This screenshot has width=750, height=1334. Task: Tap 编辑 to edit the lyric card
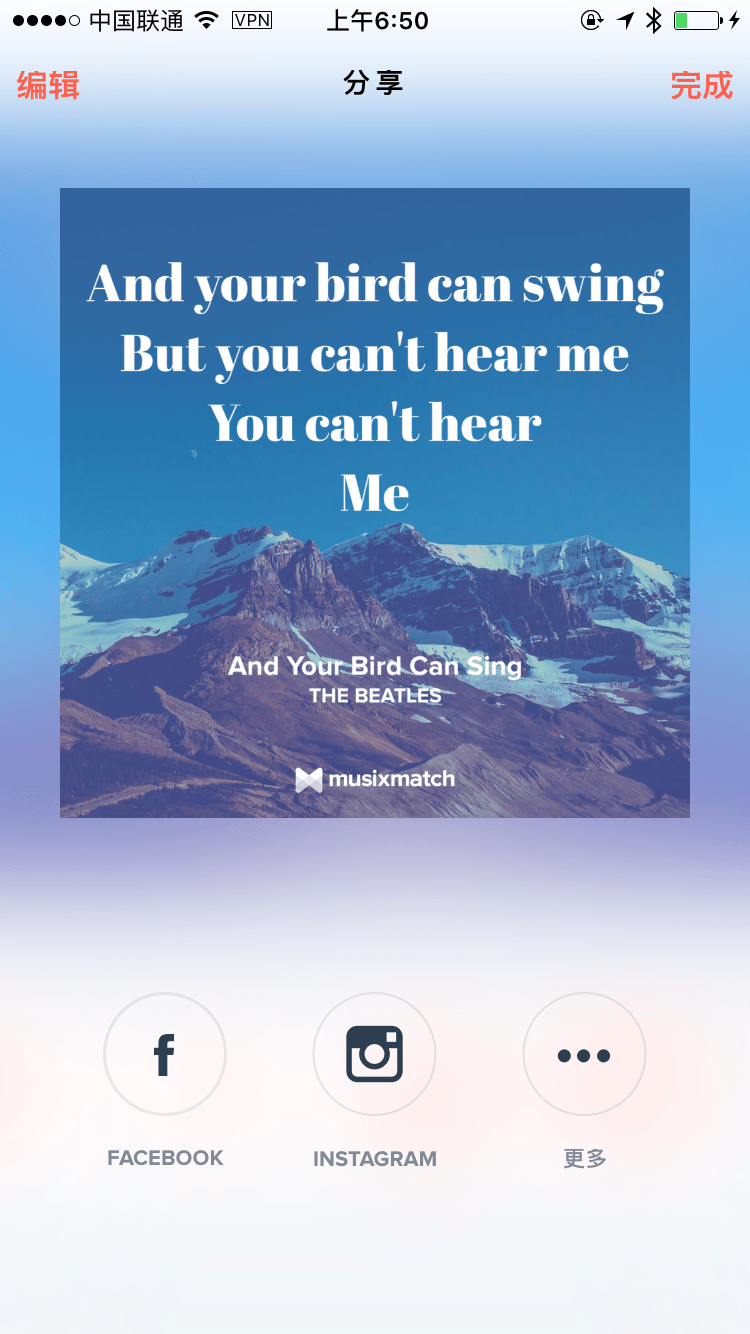coord(48,86)
